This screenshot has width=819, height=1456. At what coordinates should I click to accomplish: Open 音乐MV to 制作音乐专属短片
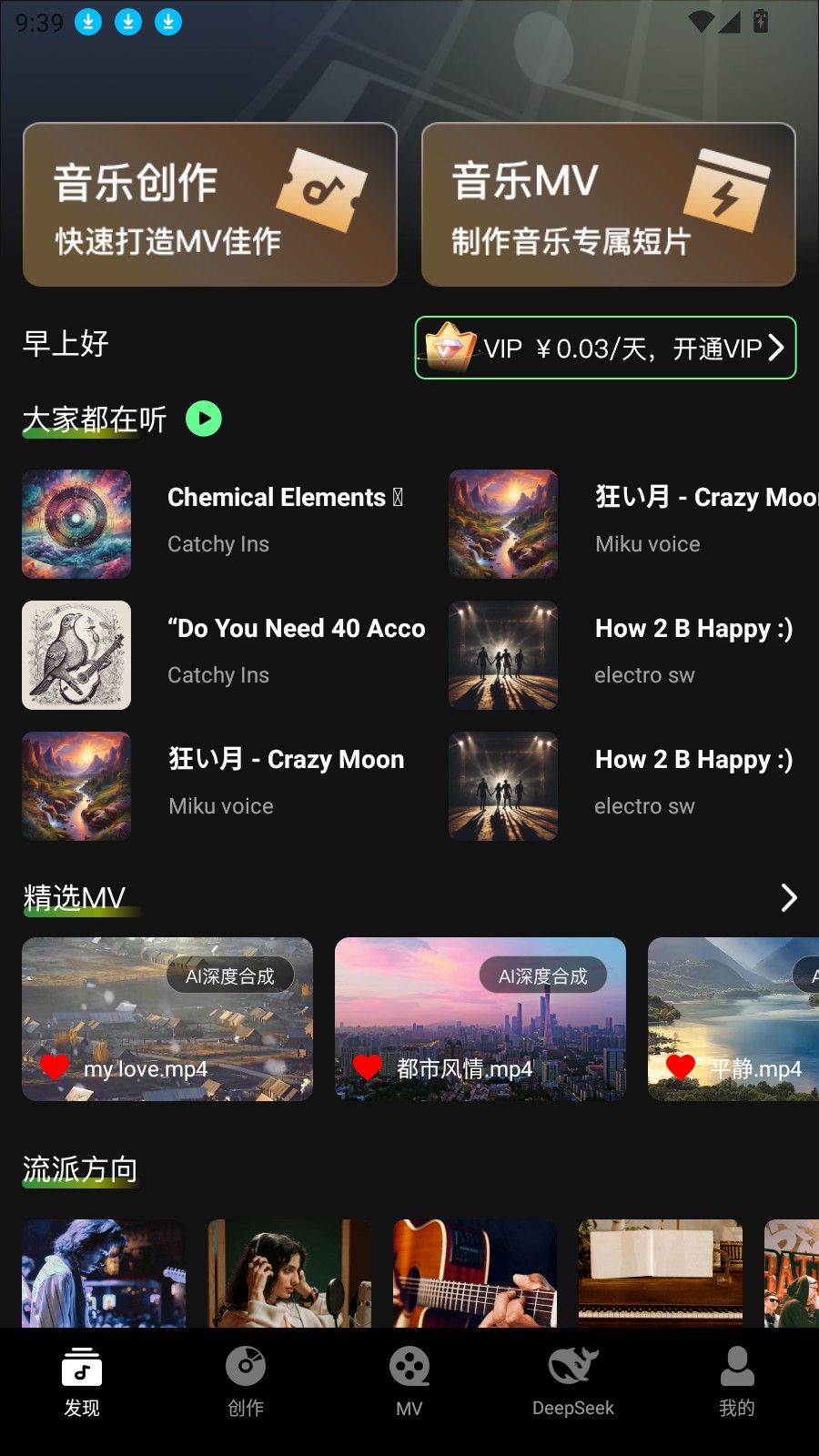click(607, 204)
